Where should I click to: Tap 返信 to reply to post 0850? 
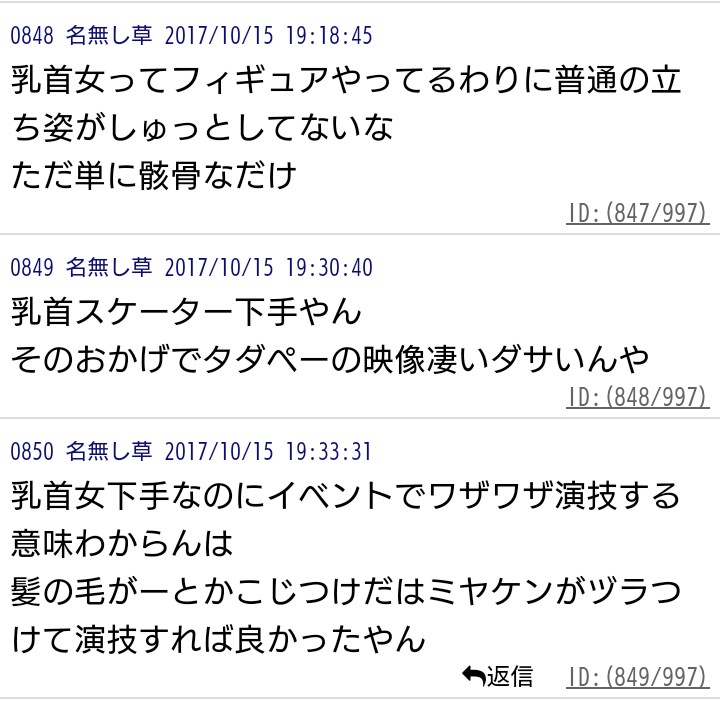point(497,677)
